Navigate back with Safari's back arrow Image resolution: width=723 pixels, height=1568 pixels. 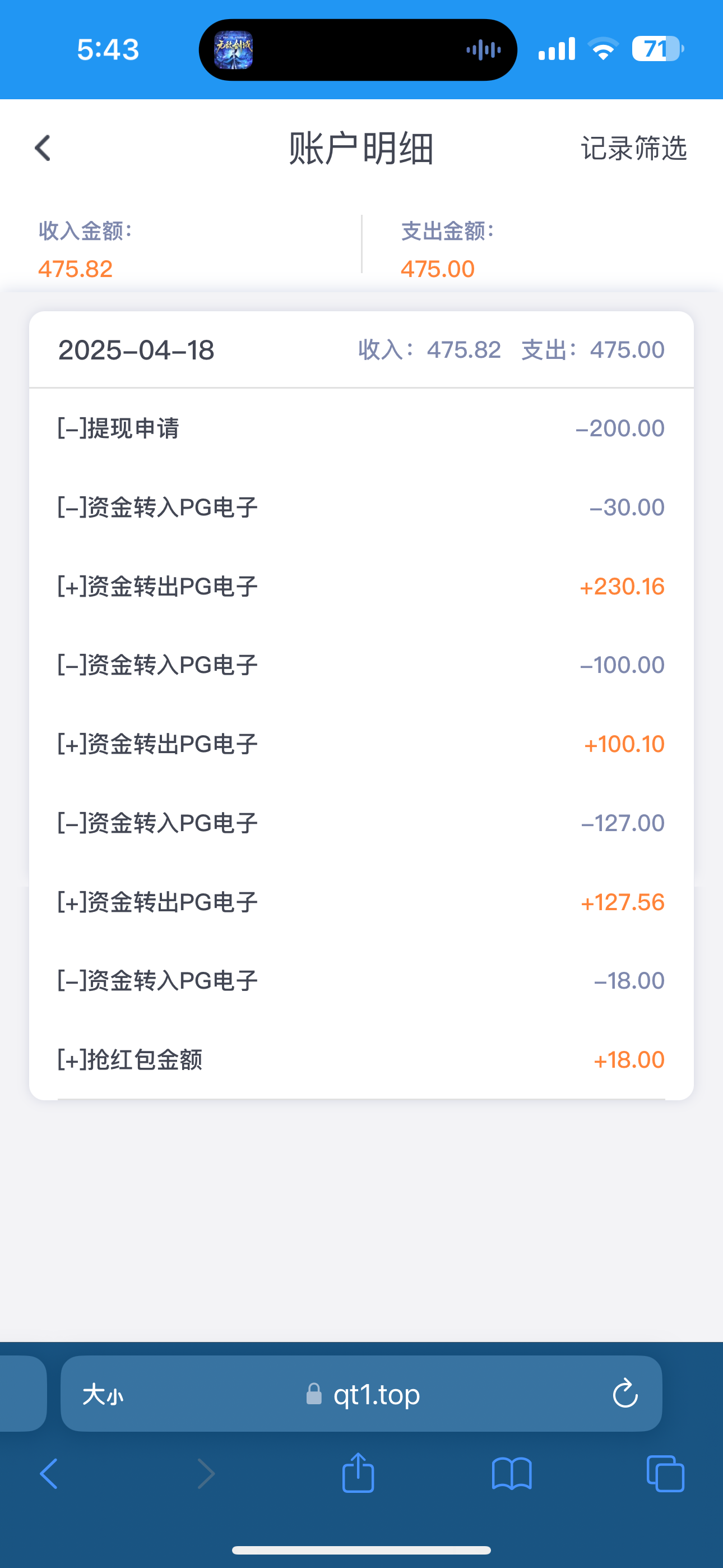pos(49,1474)
